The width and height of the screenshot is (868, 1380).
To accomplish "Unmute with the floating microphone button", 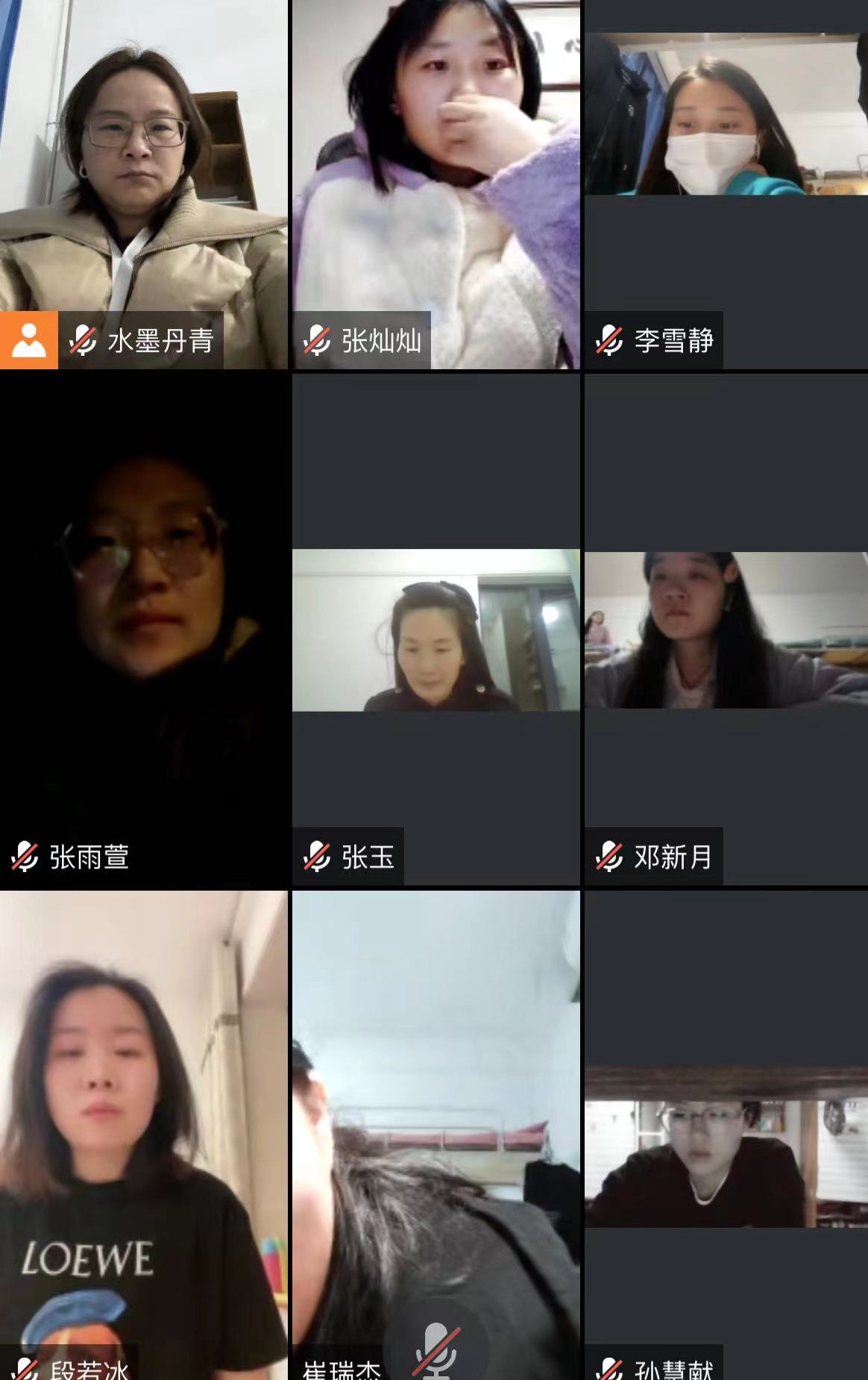I will [437, 1349].
